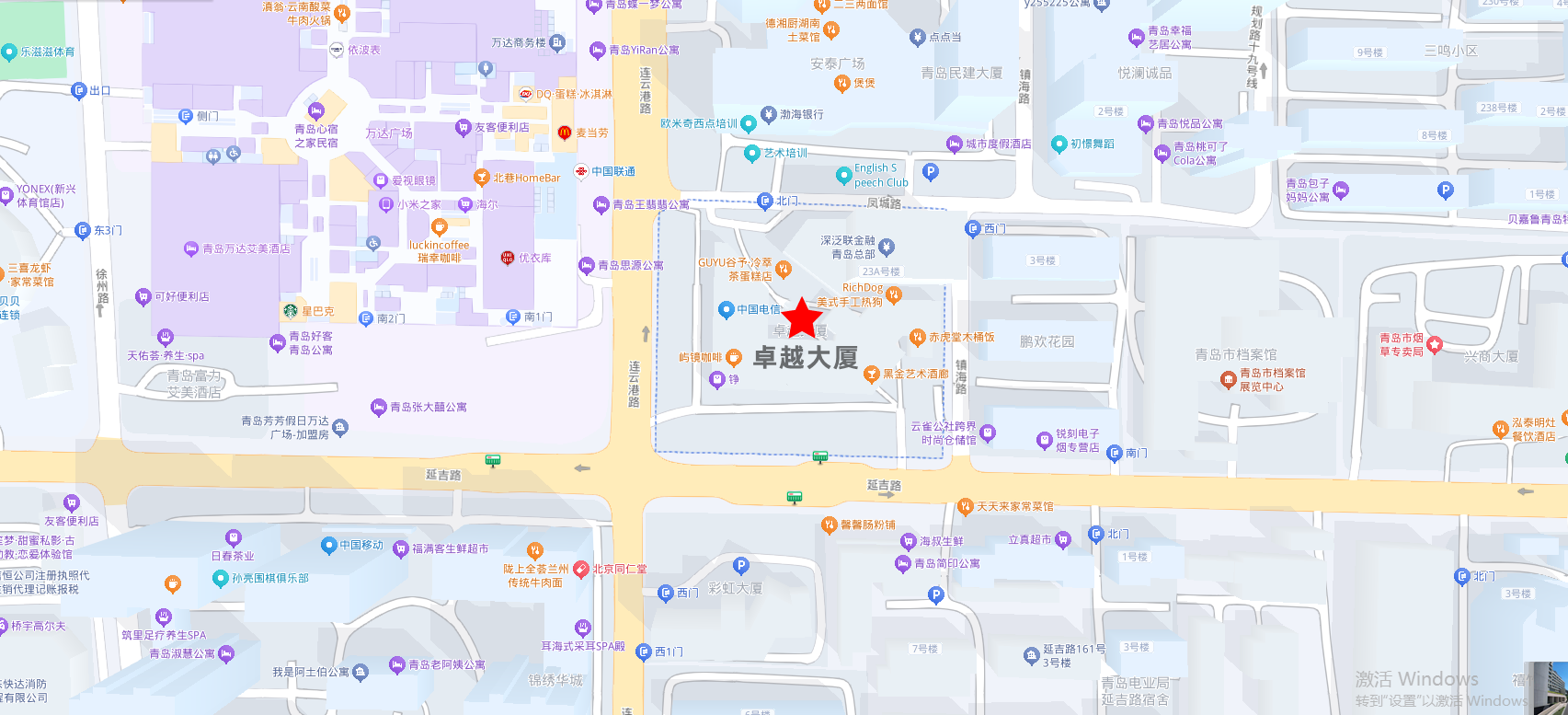
Task: Open the 黑金艺术酒廊 marker
Action: (872, 374)
